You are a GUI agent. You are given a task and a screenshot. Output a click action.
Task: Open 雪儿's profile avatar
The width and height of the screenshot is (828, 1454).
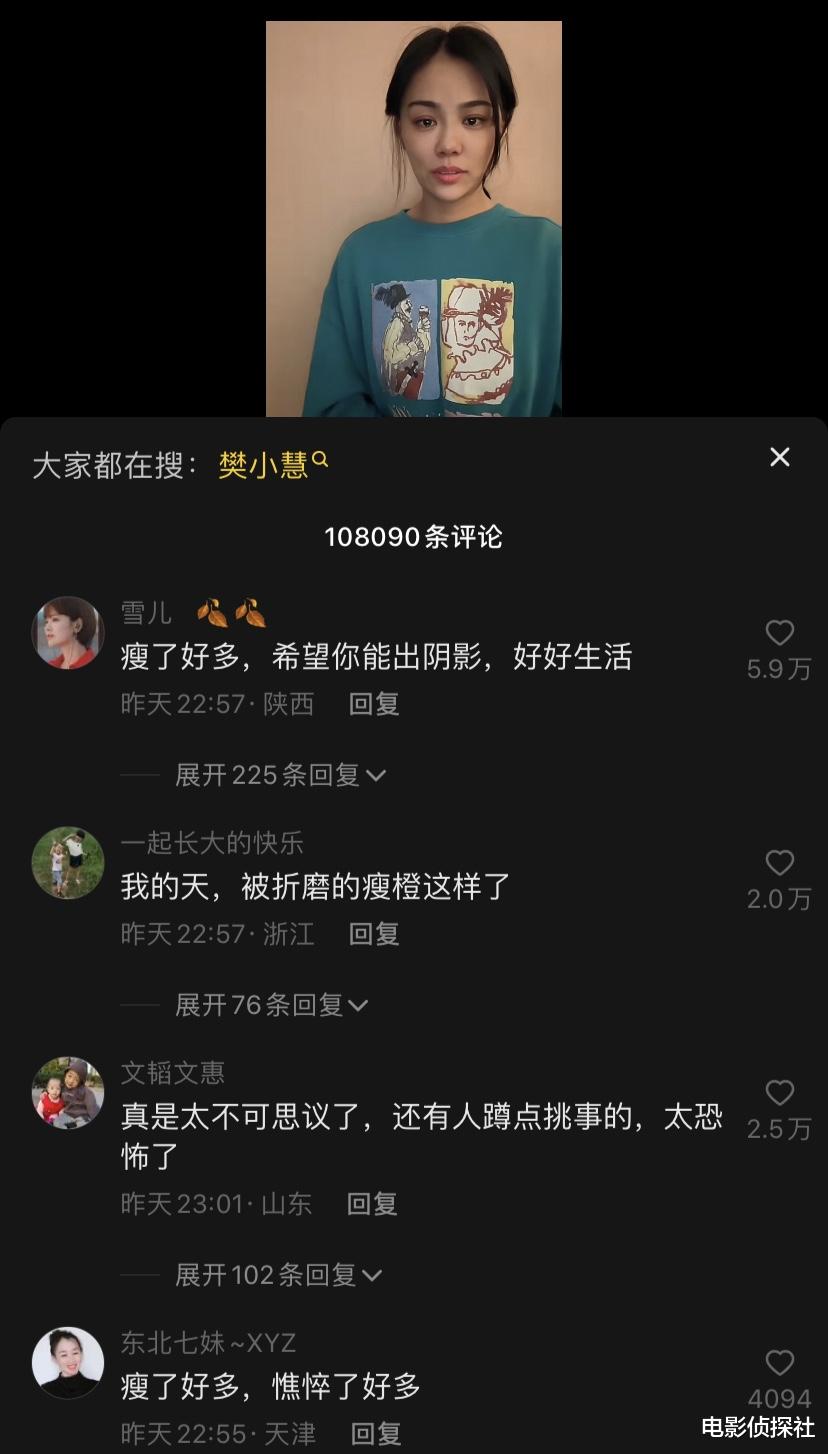(68, 634)
